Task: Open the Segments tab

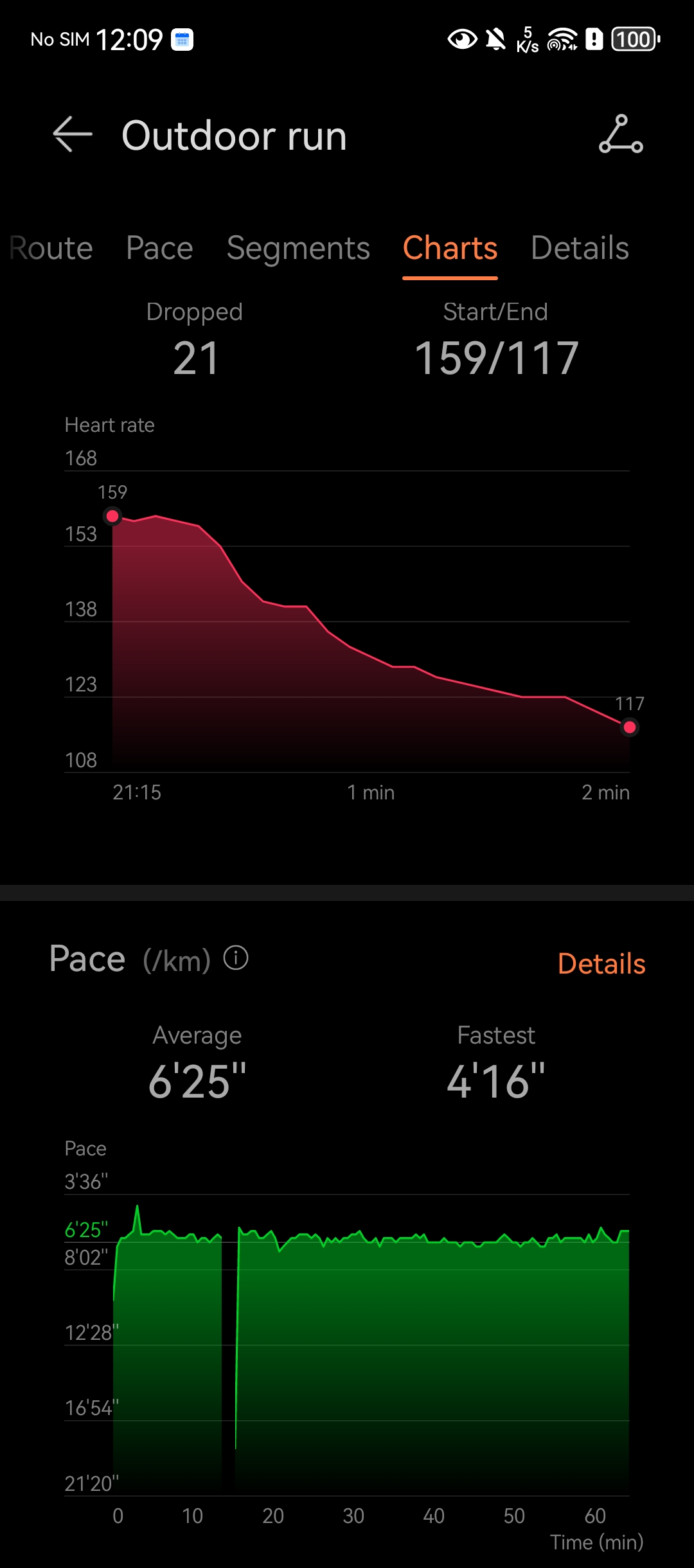Action: pos(298,249)
